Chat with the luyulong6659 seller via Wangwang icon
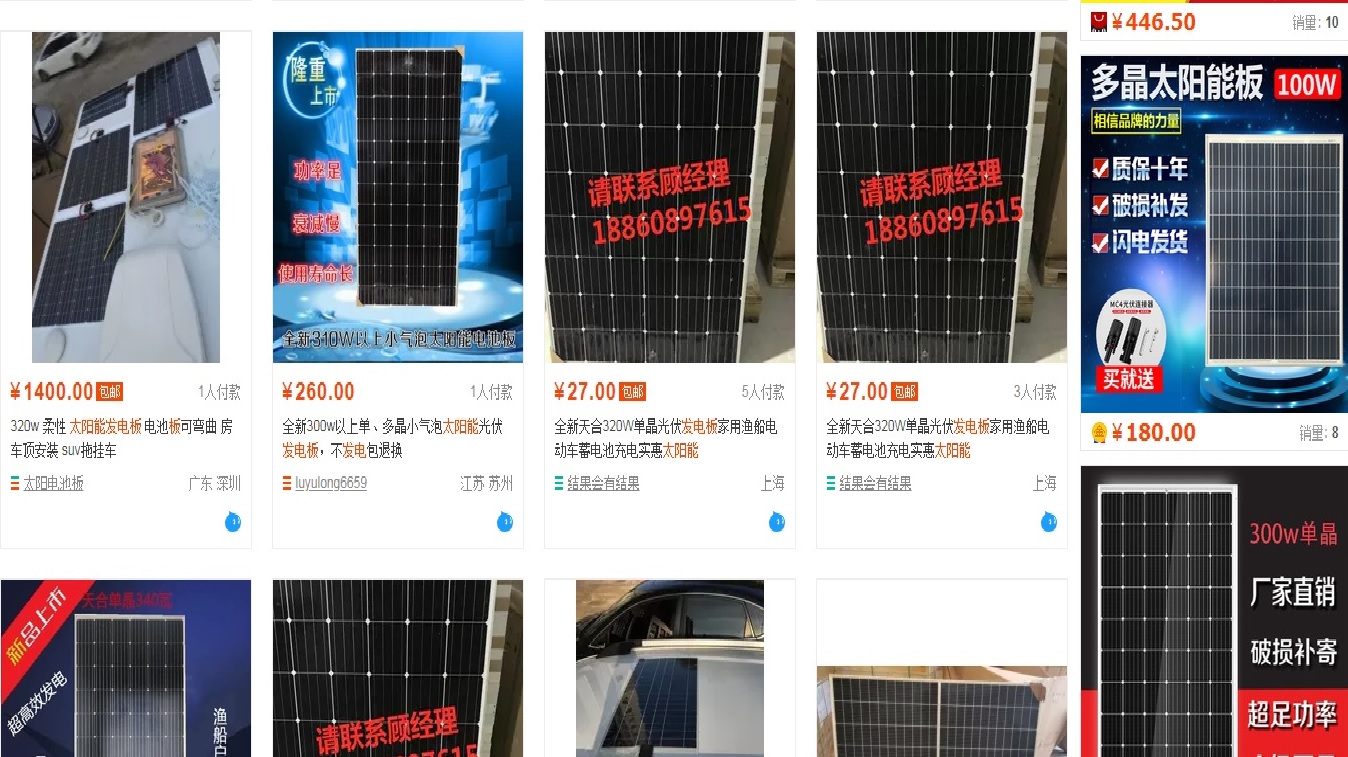The image size is (1348, 757). pos(505,521)
